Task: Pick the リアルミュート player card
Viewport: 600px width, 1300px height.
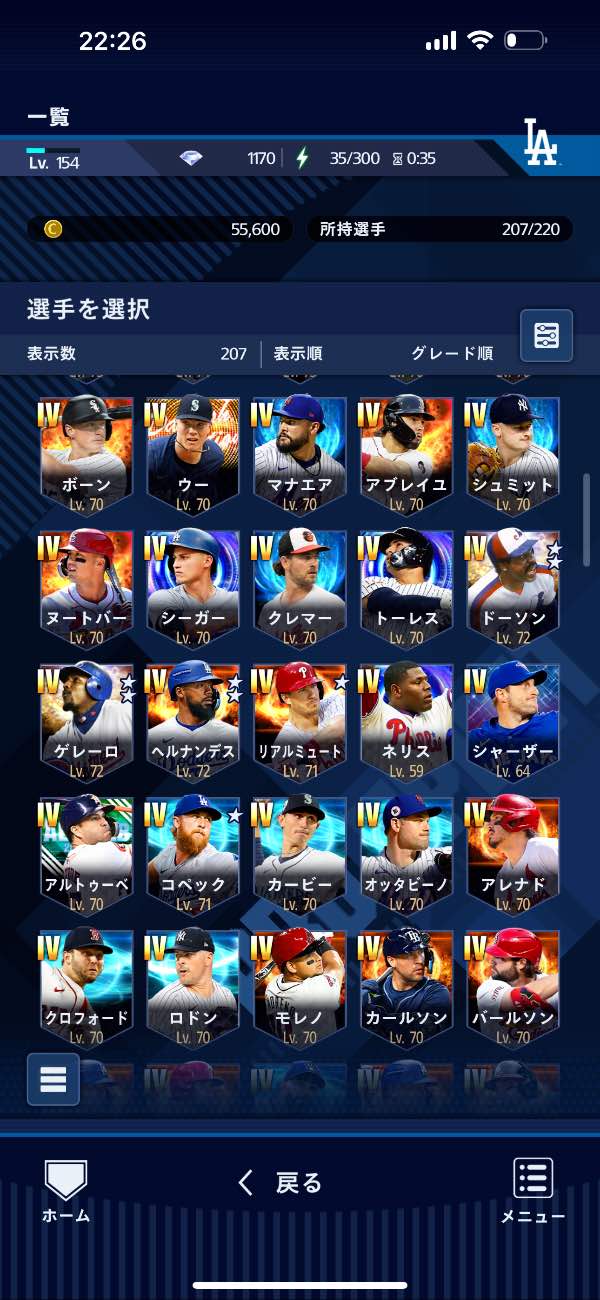Action: [x=300, y=723]
